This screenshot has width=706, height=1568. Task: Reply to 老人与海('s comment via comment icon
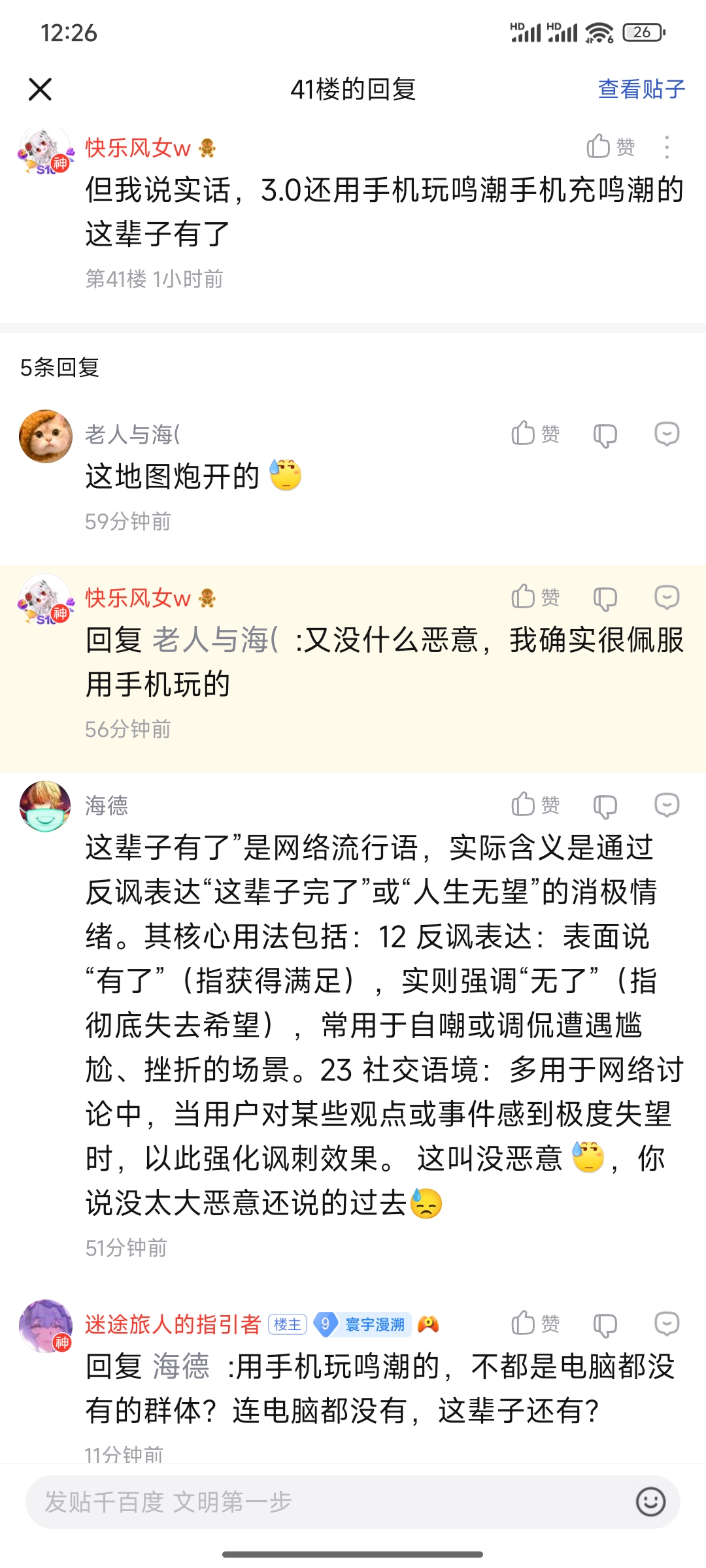[666, 434]
